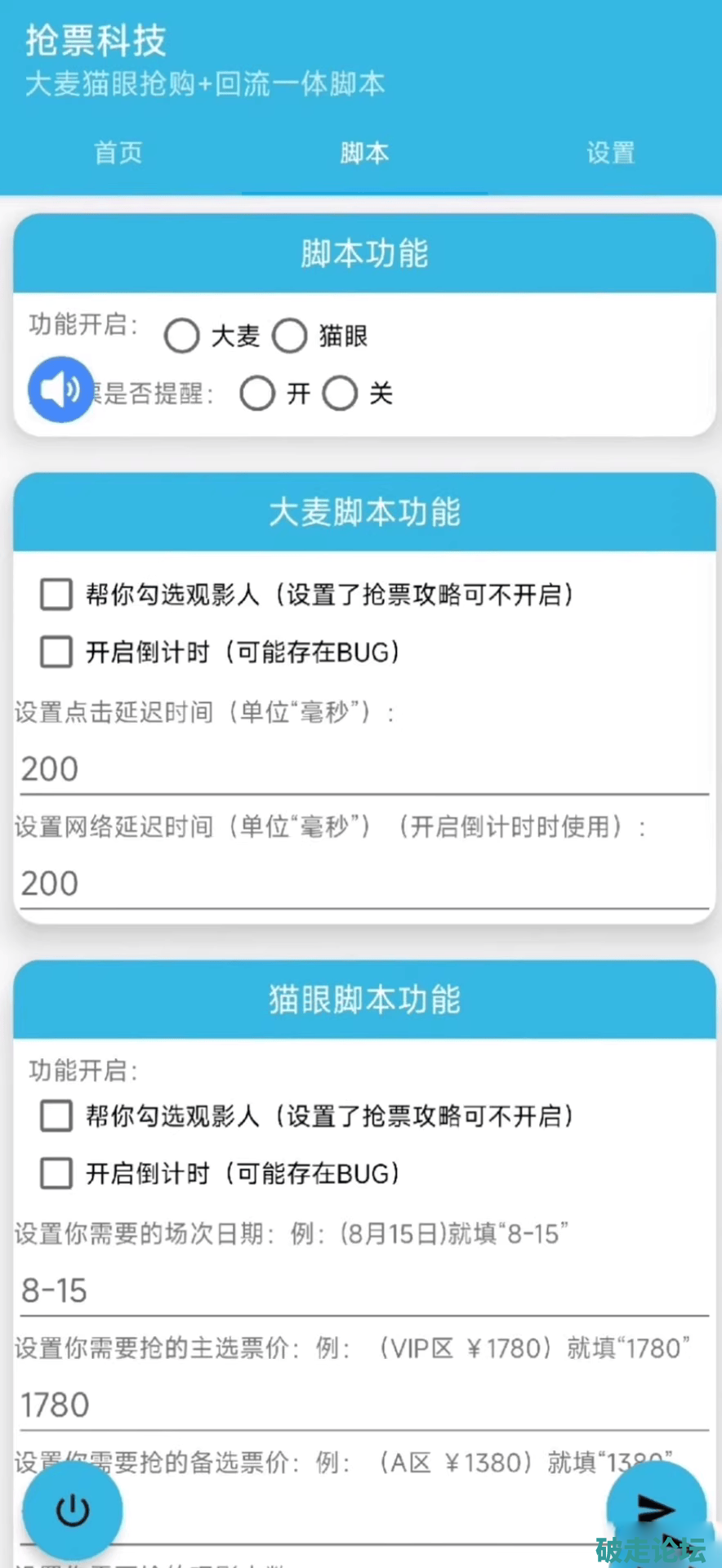This screenshot has width=722, height=1568.
Task: Mute the sound notification icon
Action: (x=60, y=390)
